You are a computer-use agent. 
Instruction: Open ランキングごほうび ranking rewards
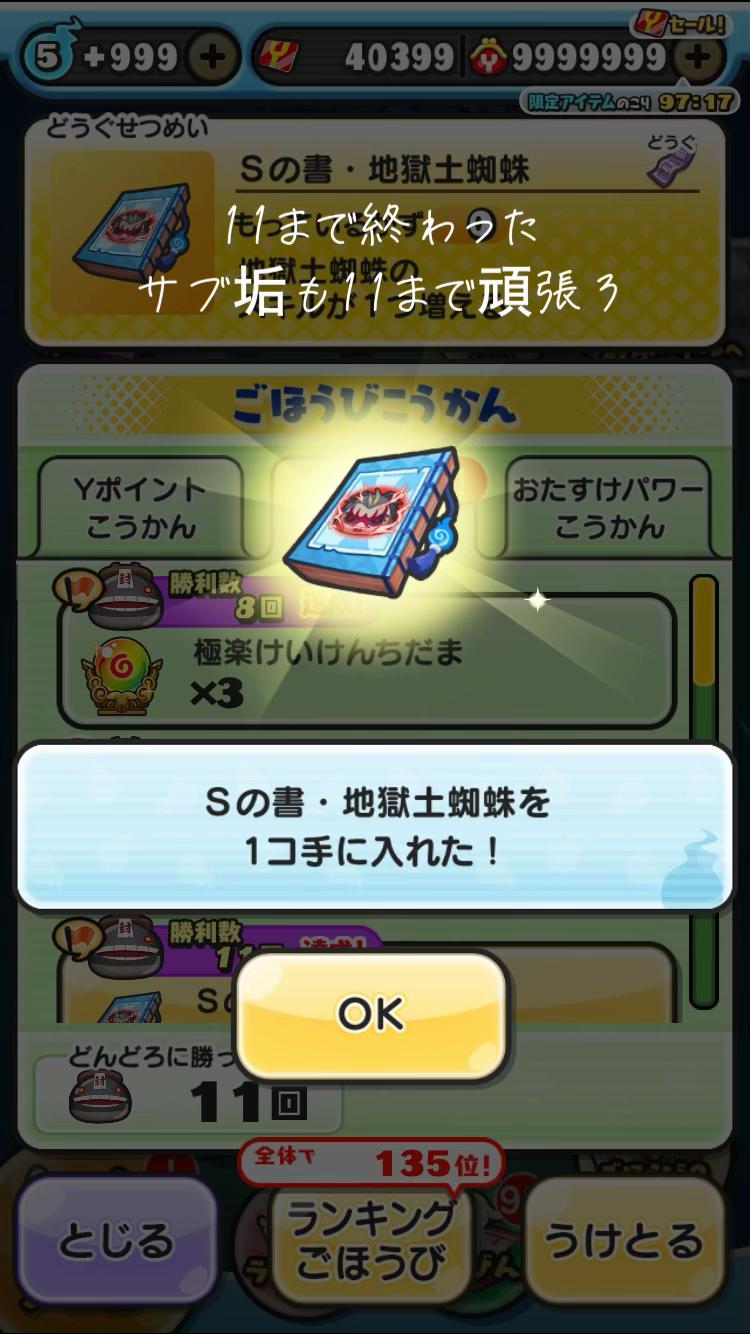click(371, 1241)
